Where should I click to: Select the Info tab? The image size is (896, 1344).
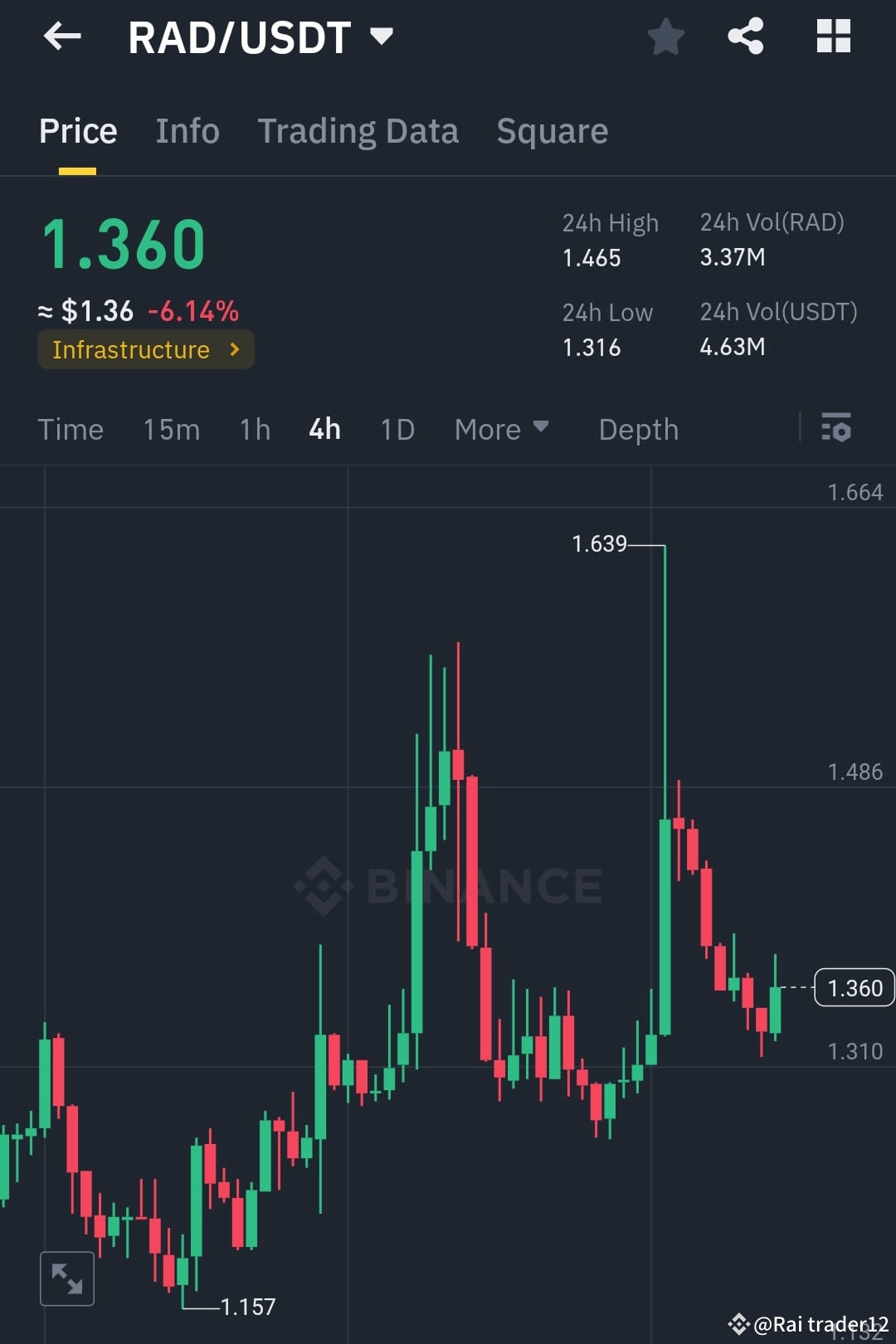(x=187, y=131)
